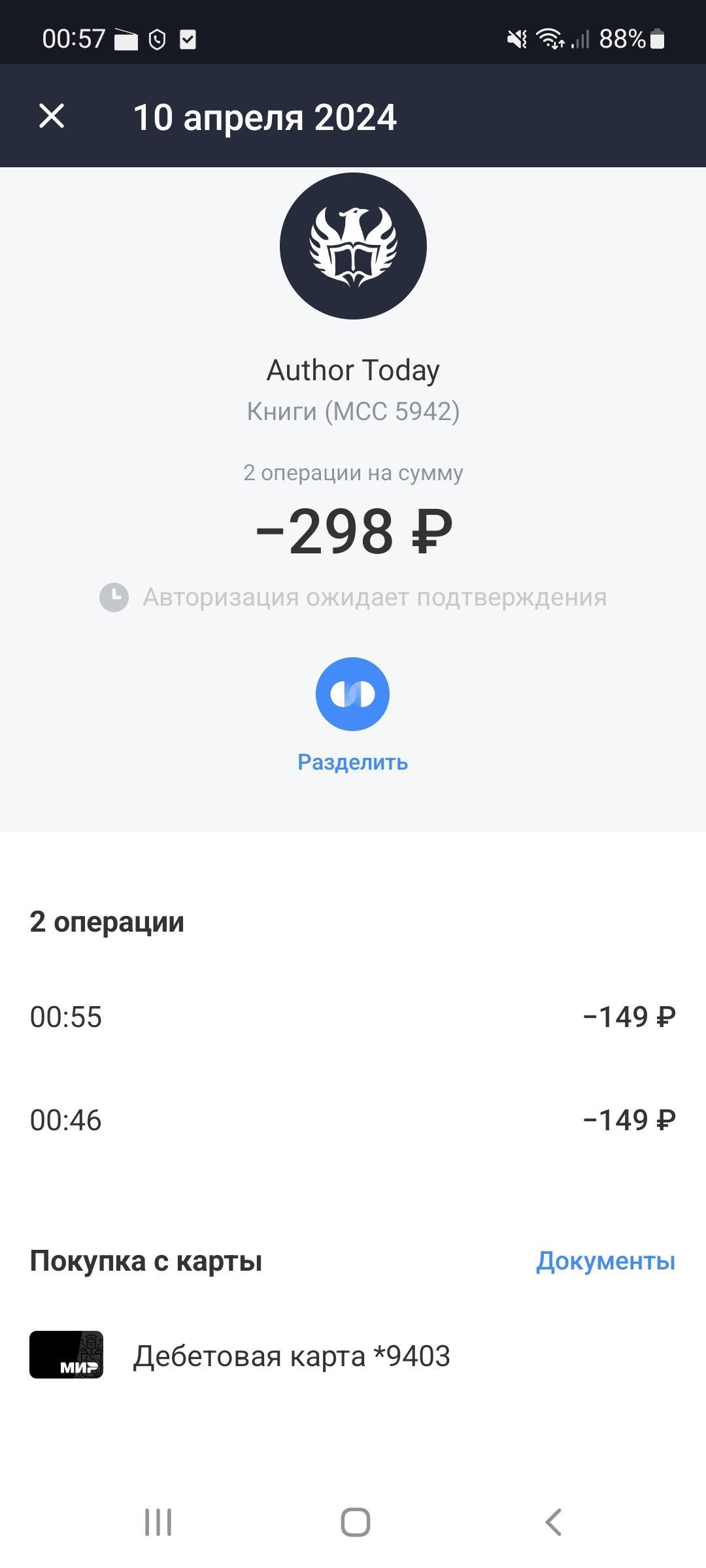Open the 00:46 operation for −149 ₽

tap(353, 1120)
